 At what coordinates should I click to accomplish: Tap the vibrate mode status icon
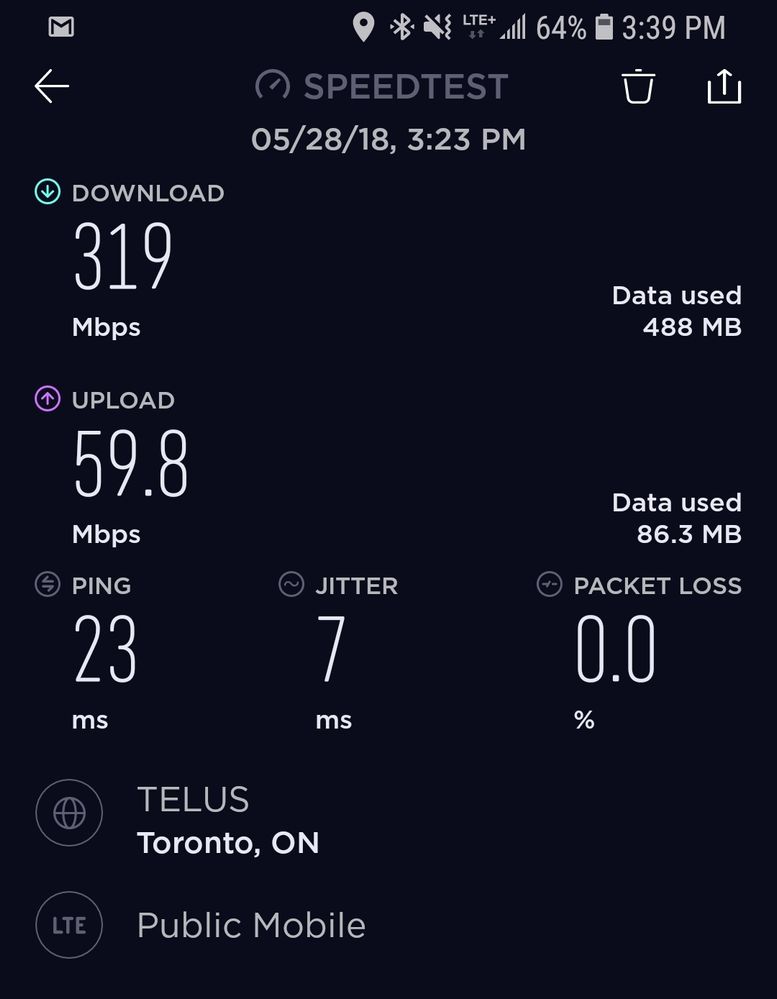coord(438,27)
